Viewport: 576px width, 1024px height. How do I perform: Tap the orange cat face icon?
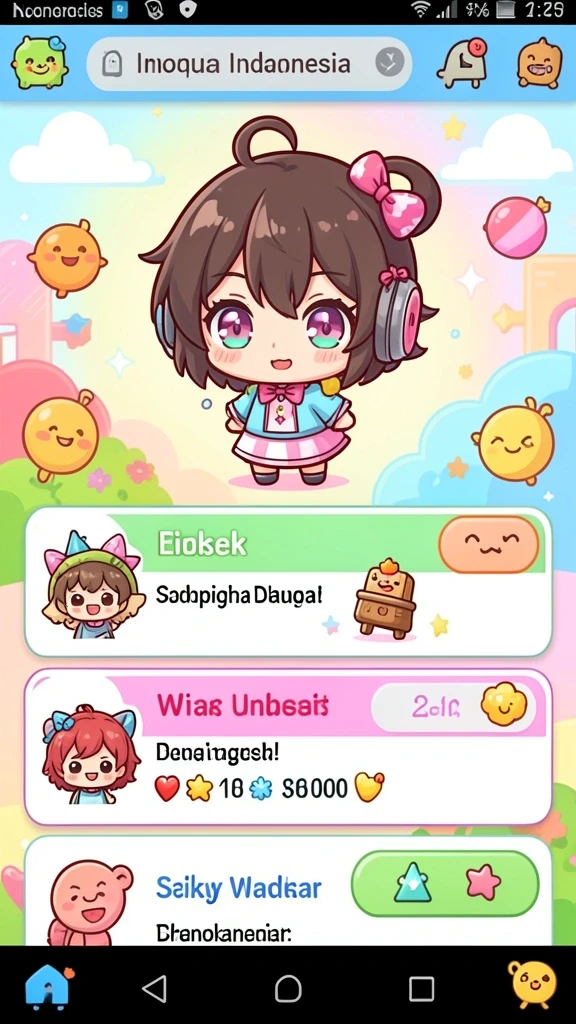click(539, 63)
